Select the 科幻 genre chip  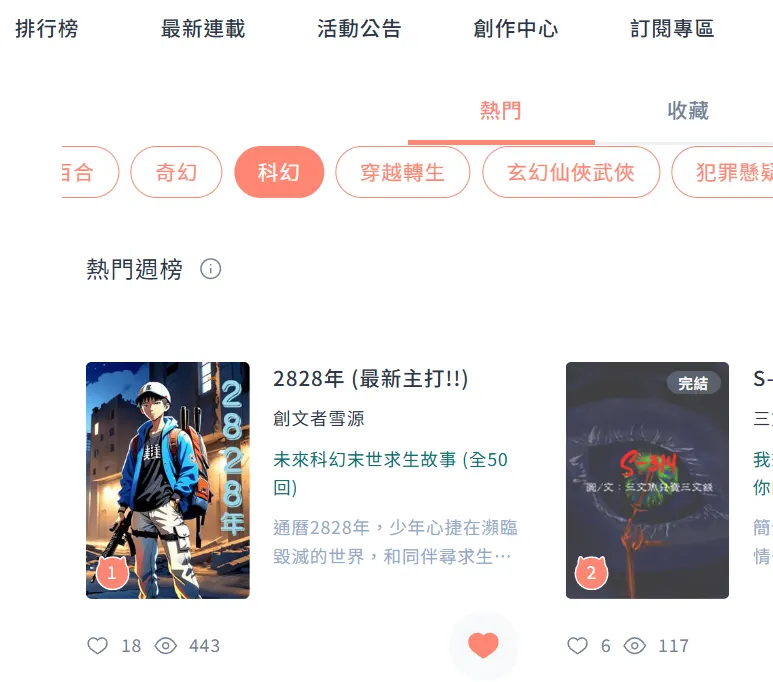[279, 173]
